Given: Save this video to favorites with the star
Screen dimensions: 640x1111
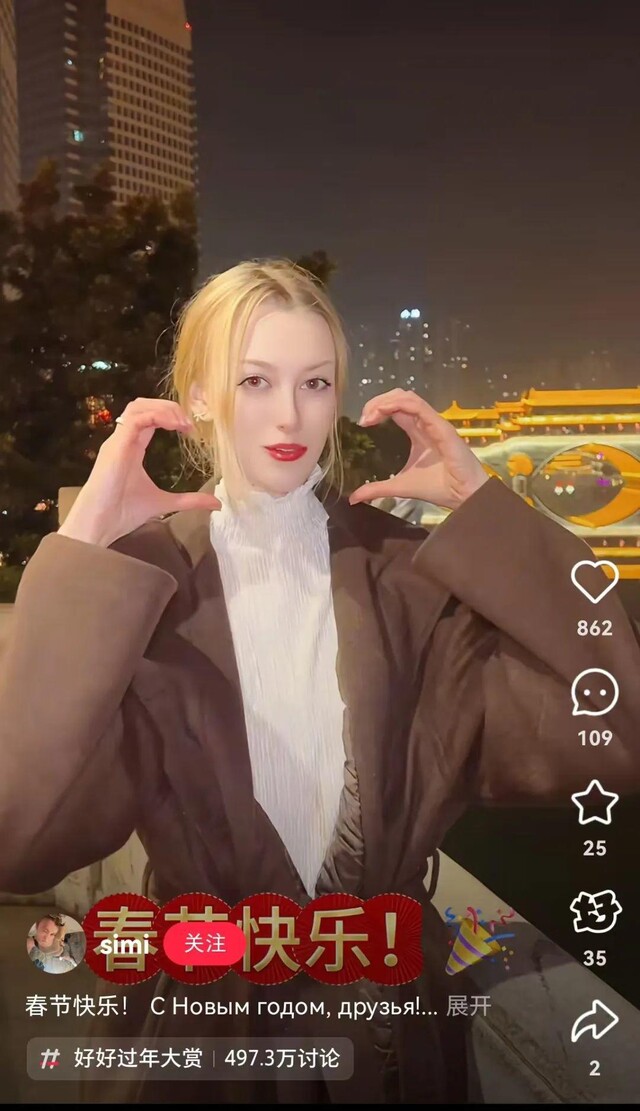Looking at the screenshot, I should pos(594,802).
